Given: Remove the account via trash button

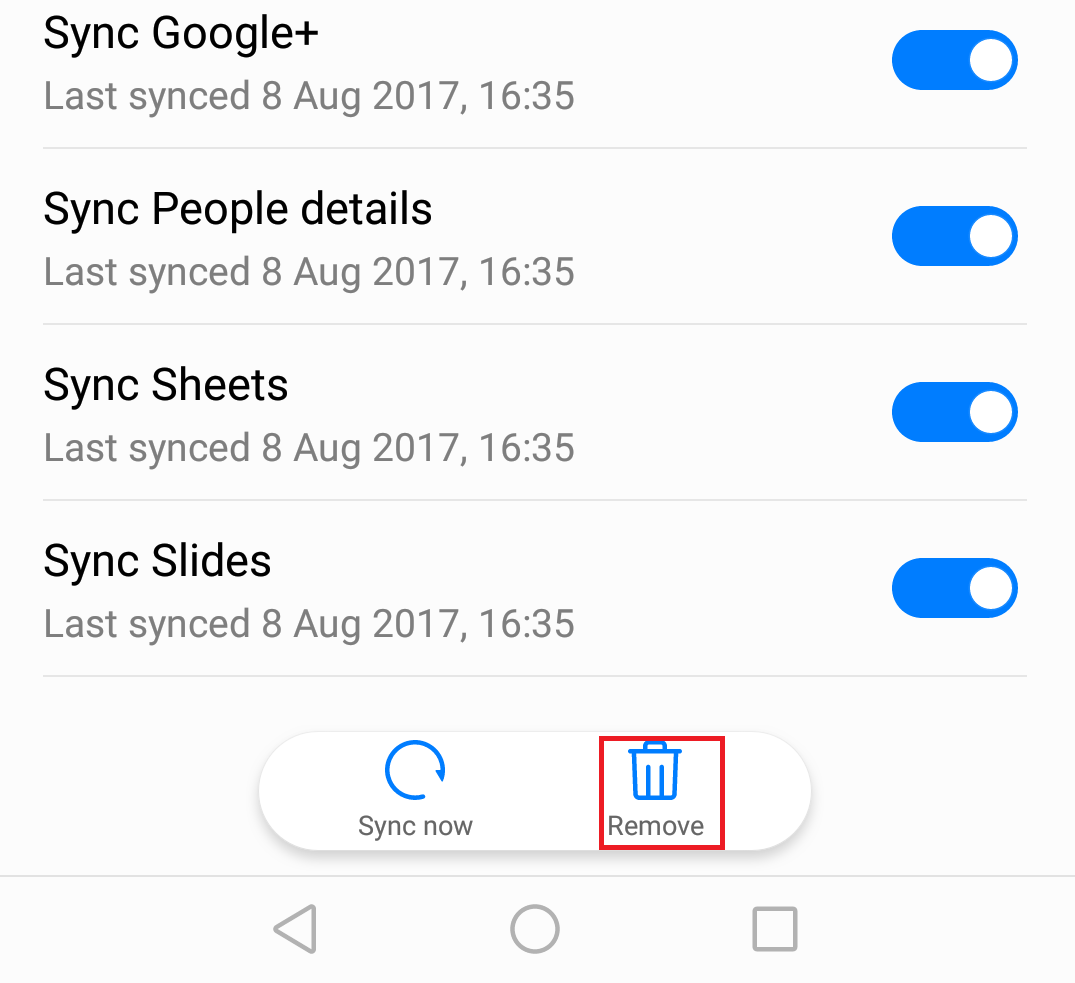Looking at the screenshot, I should 656,791.
